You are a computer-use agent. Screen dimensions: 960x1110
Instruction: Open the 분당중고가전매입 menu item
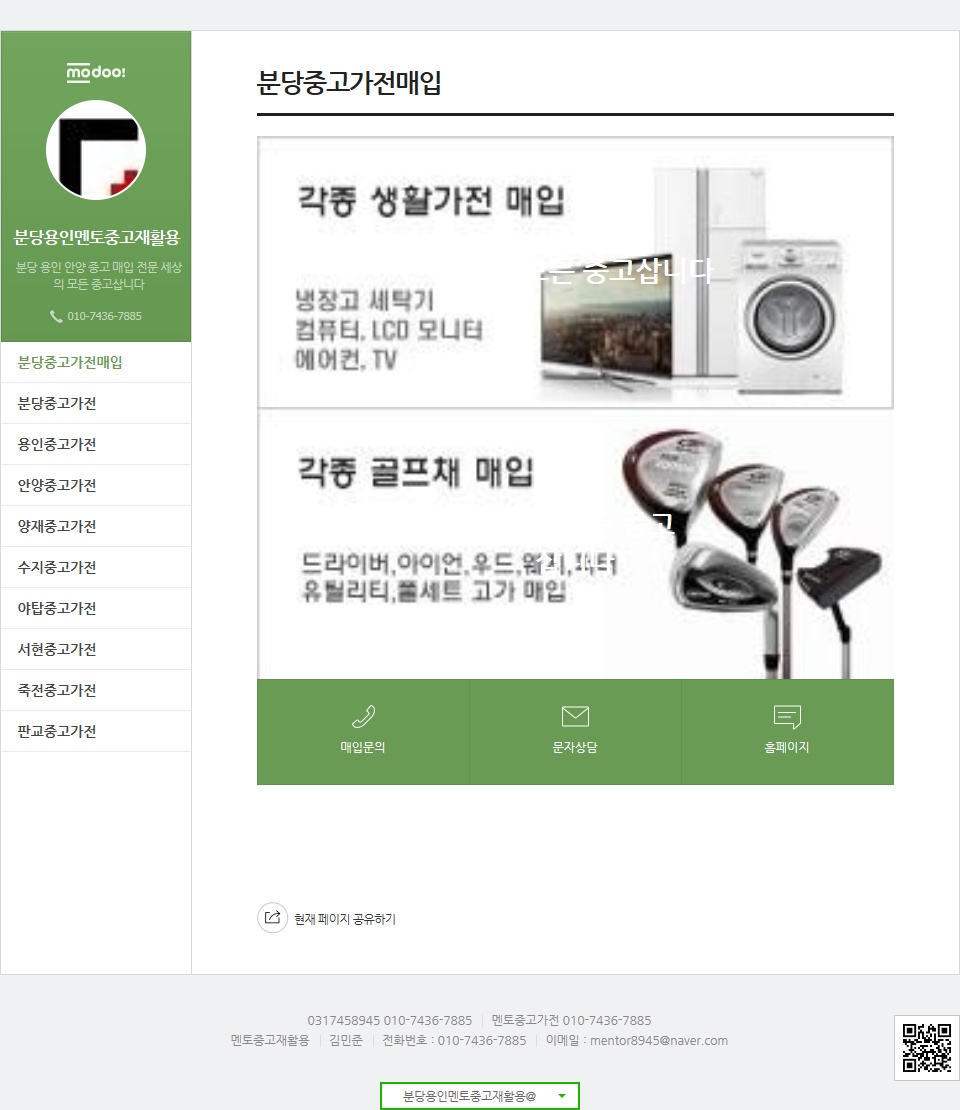click(70, 362)
